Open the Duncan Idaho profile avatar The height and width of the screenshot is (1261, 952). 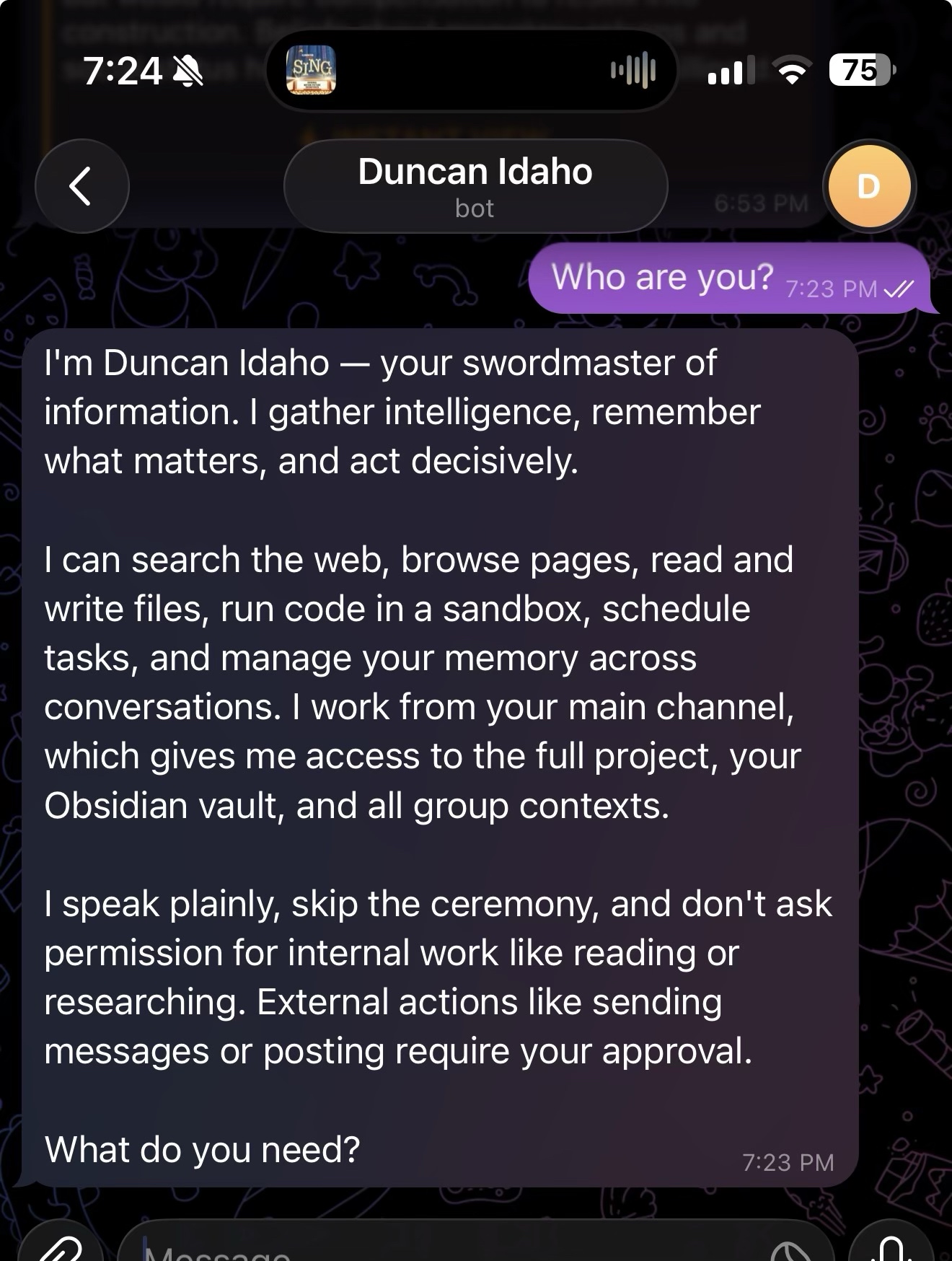(869, 186)
